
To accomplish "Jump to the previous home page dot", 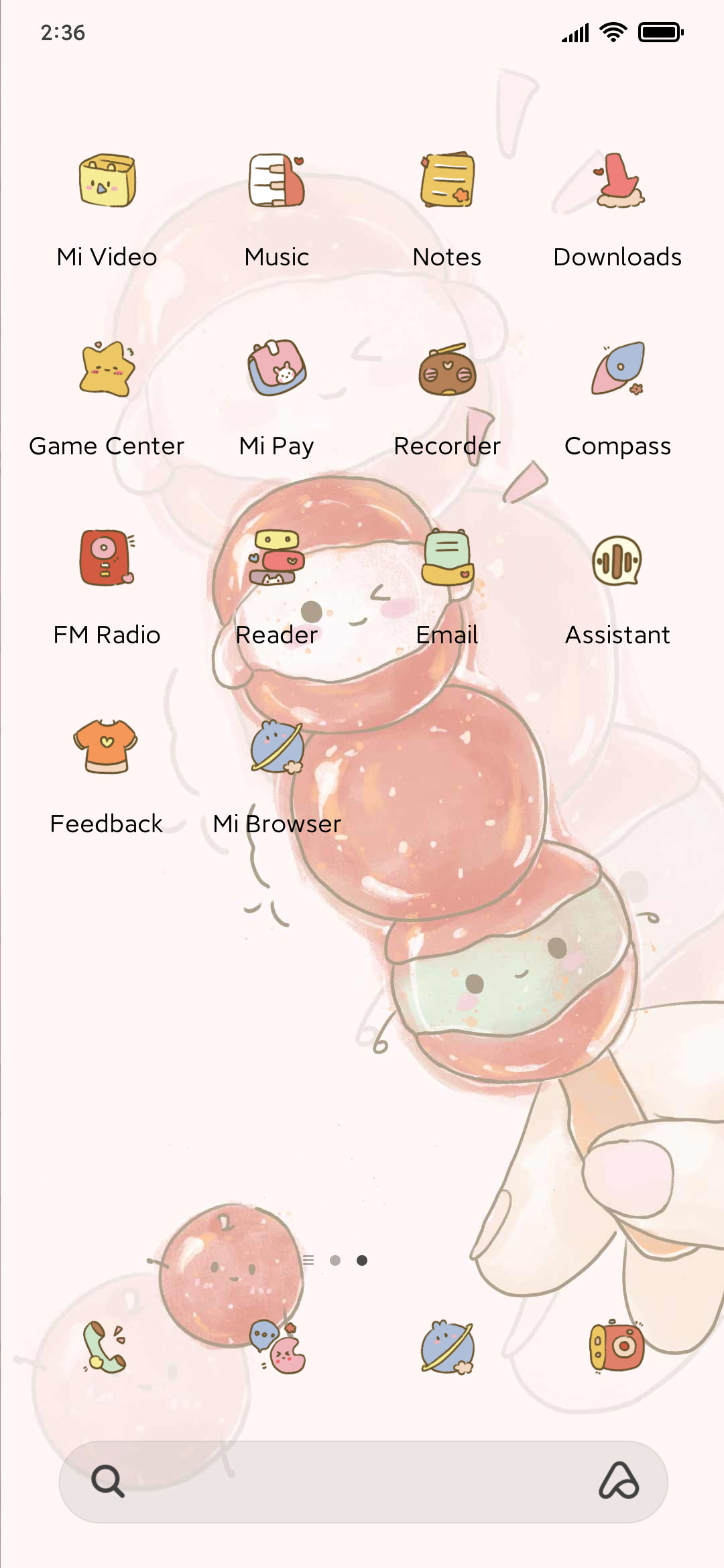I will (x=335, y=1260).
